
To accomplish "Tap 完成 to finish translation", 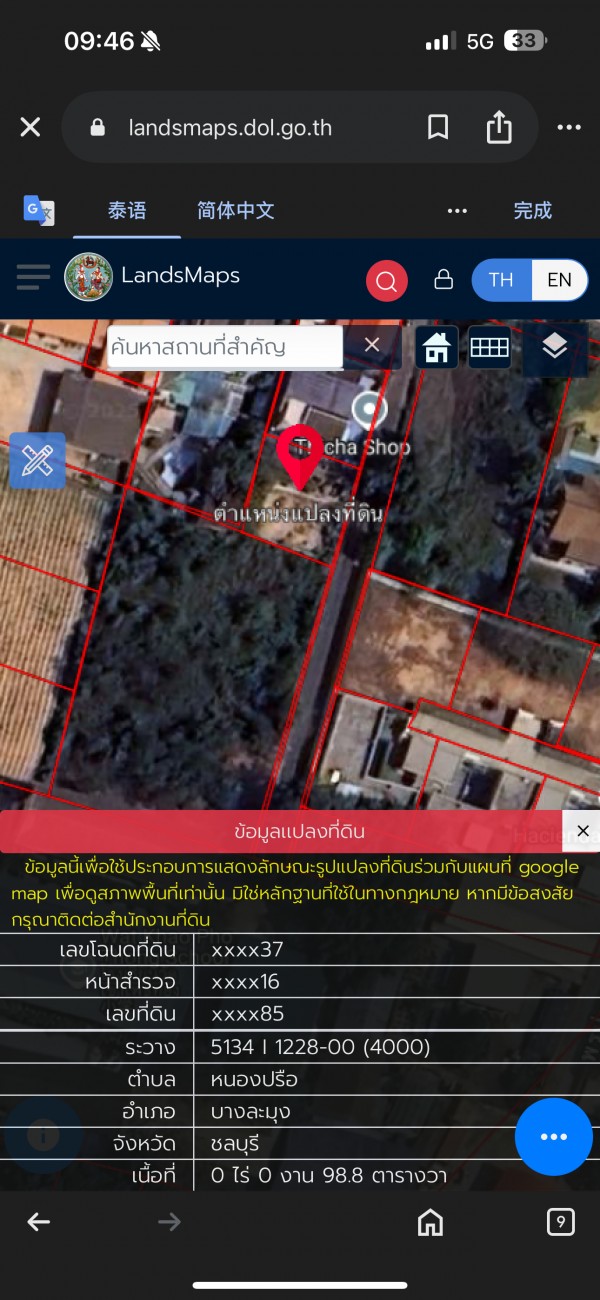I will pos(532,210).
